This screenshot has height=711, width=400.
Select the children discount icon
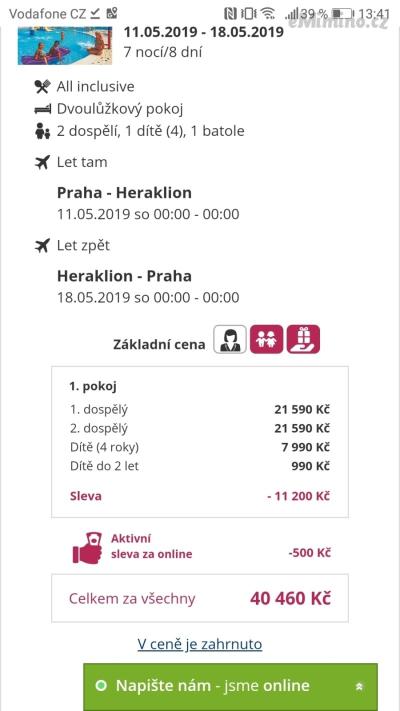[x=267, y=339]
